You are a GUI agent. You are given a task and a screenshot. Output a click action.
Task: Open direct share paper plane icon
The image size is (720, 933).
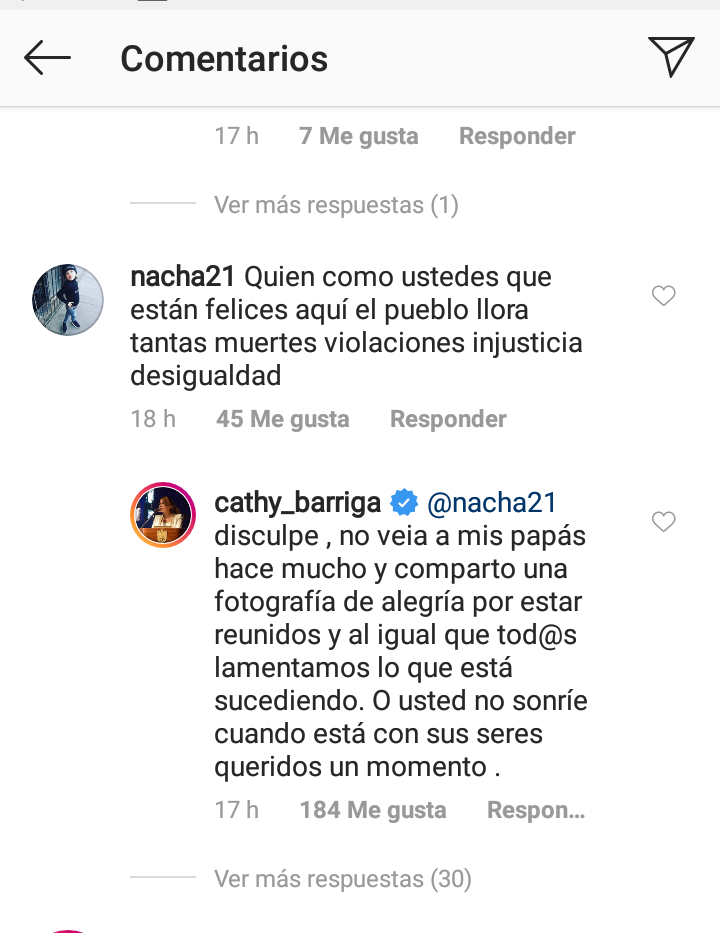coord(670,57)
